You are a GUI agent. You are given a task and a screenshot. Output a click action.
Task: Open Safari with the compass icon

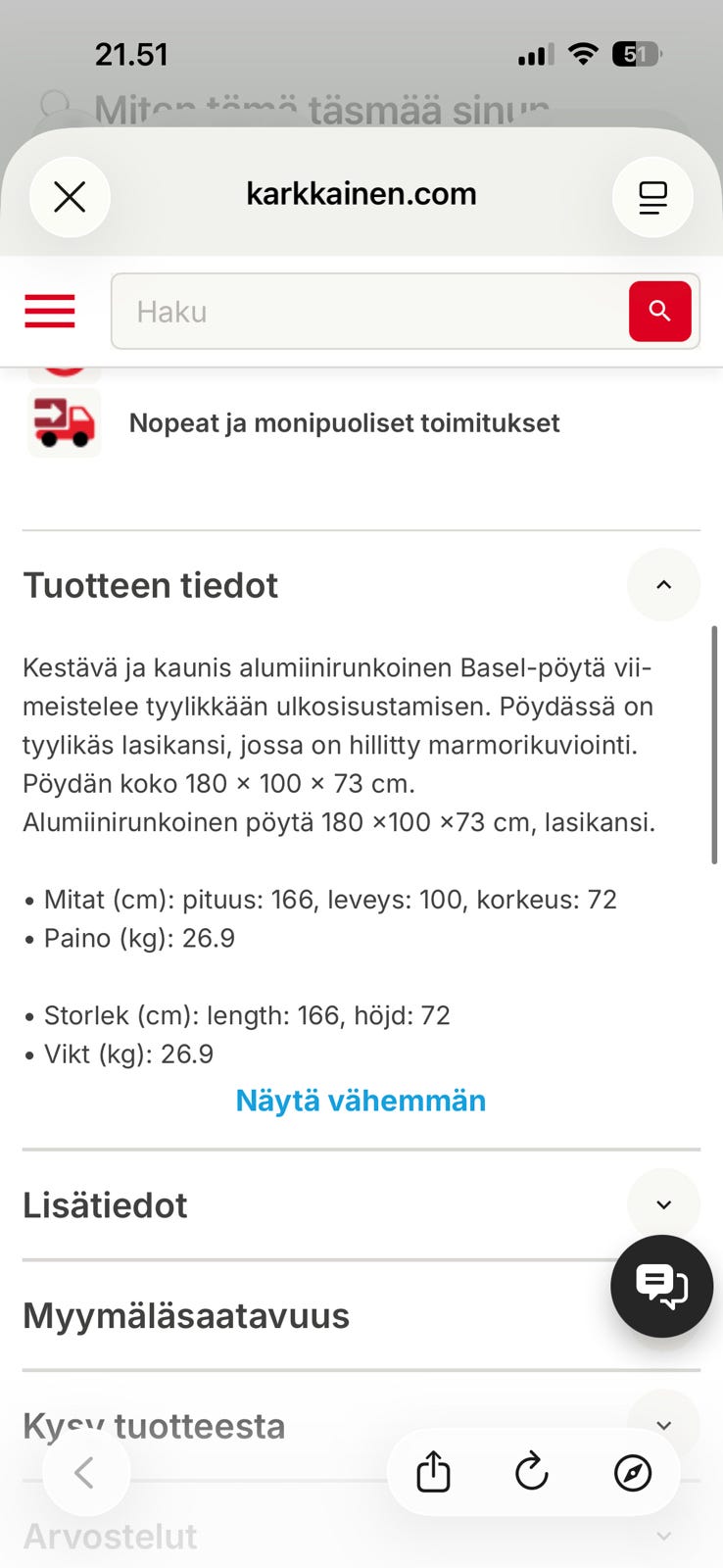pyautogui.click(x=632, y=1471)
